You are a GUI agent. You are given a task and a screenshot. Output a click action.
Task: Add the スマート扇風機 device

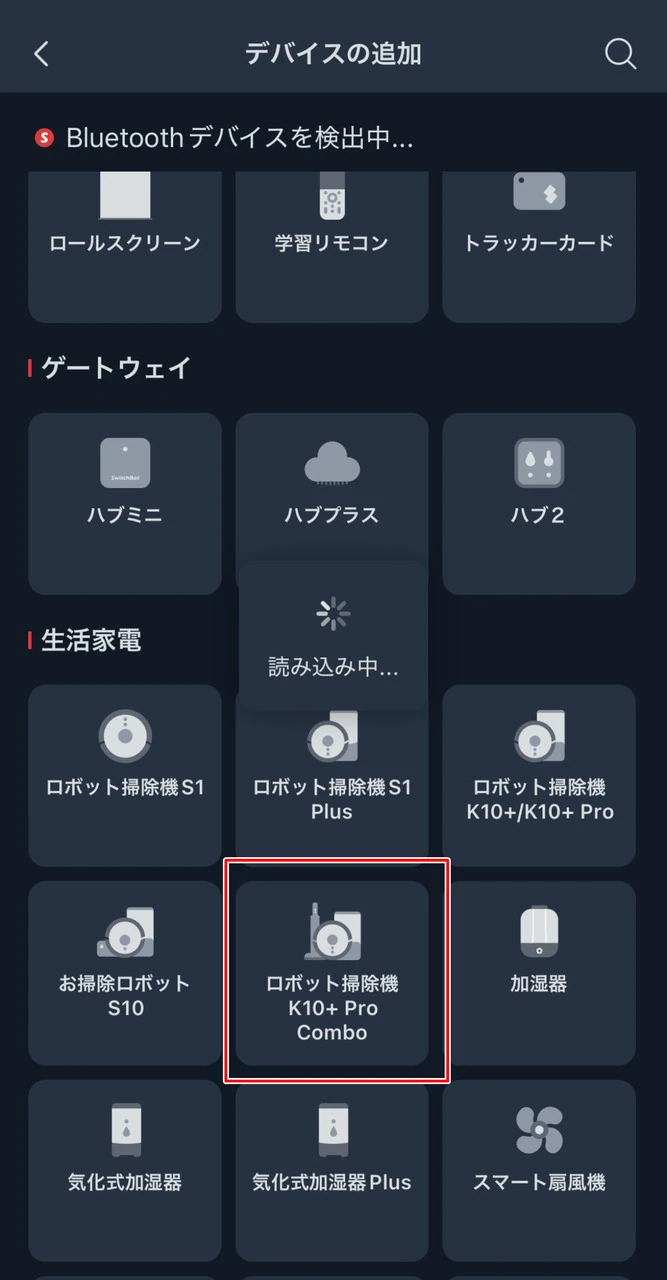539,1170
